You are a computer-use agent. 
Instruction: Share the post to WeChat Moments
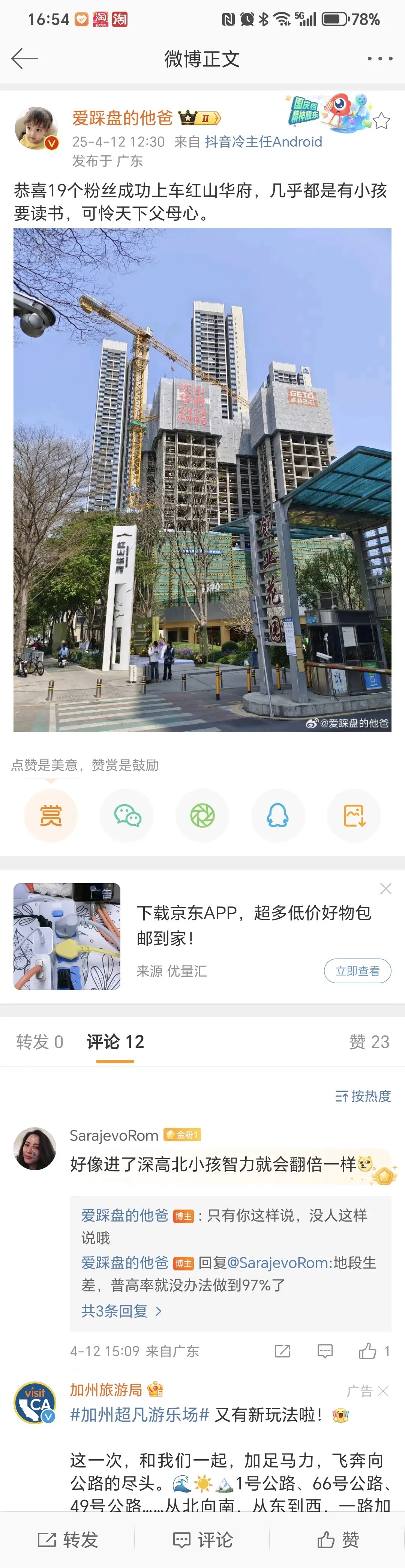point(202,815)
